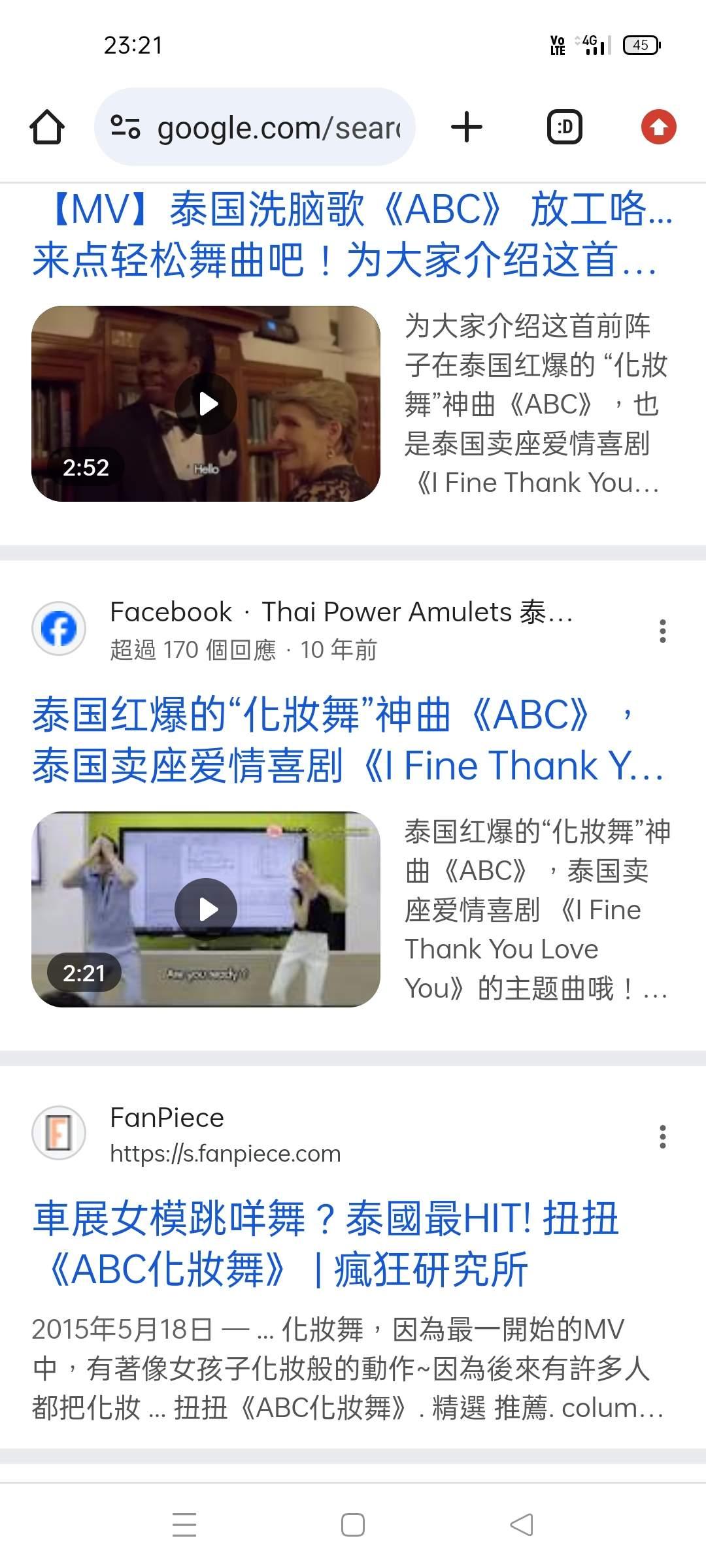
Task: Open the 泰国红爆的"化妝舞"神曲《ABC》 link
Action: 346,740
